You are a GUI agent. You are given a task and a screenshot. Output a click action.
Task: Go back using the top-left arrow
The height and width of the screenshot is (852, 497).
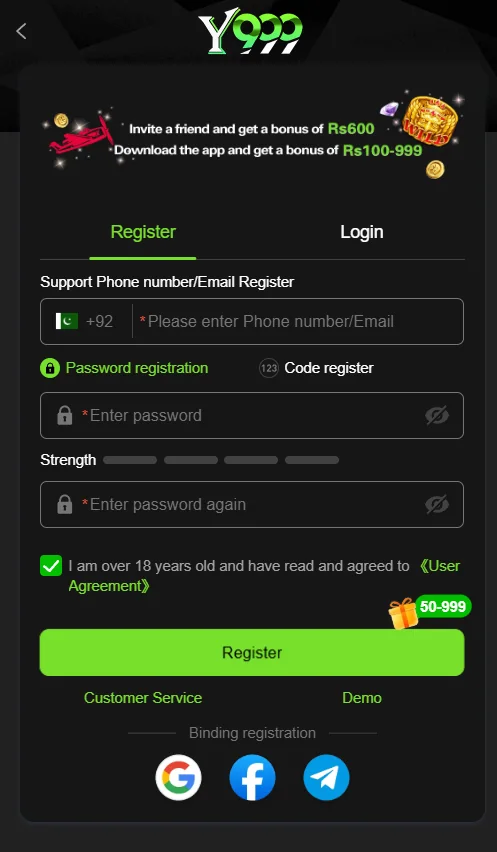point(21,32)
